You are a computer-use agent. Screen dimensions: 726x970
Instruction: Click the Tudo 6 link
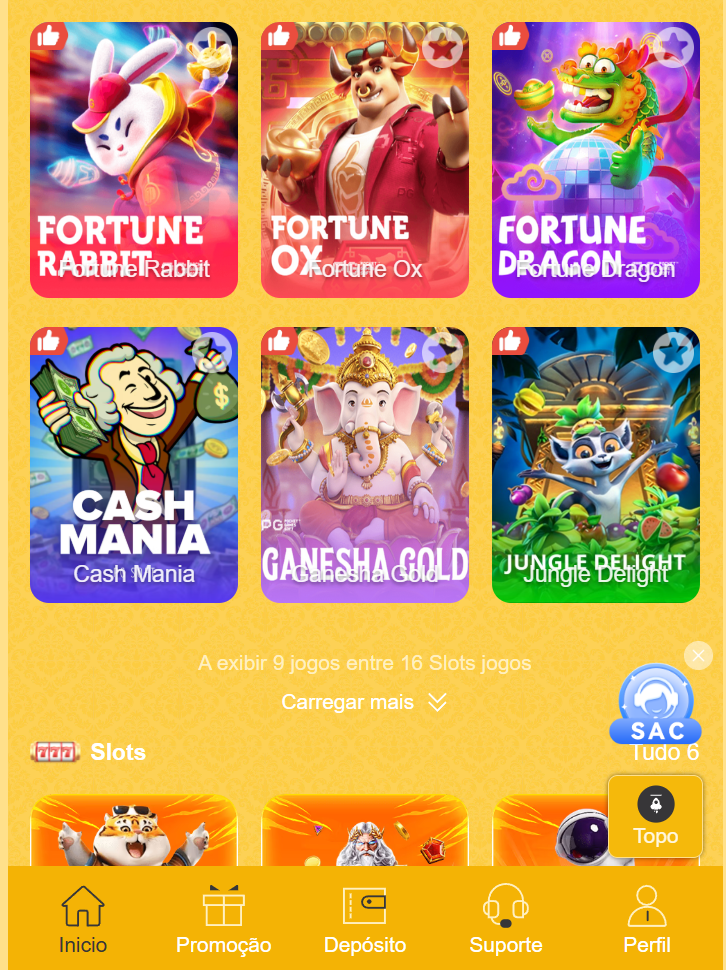[x=664, y=752]
